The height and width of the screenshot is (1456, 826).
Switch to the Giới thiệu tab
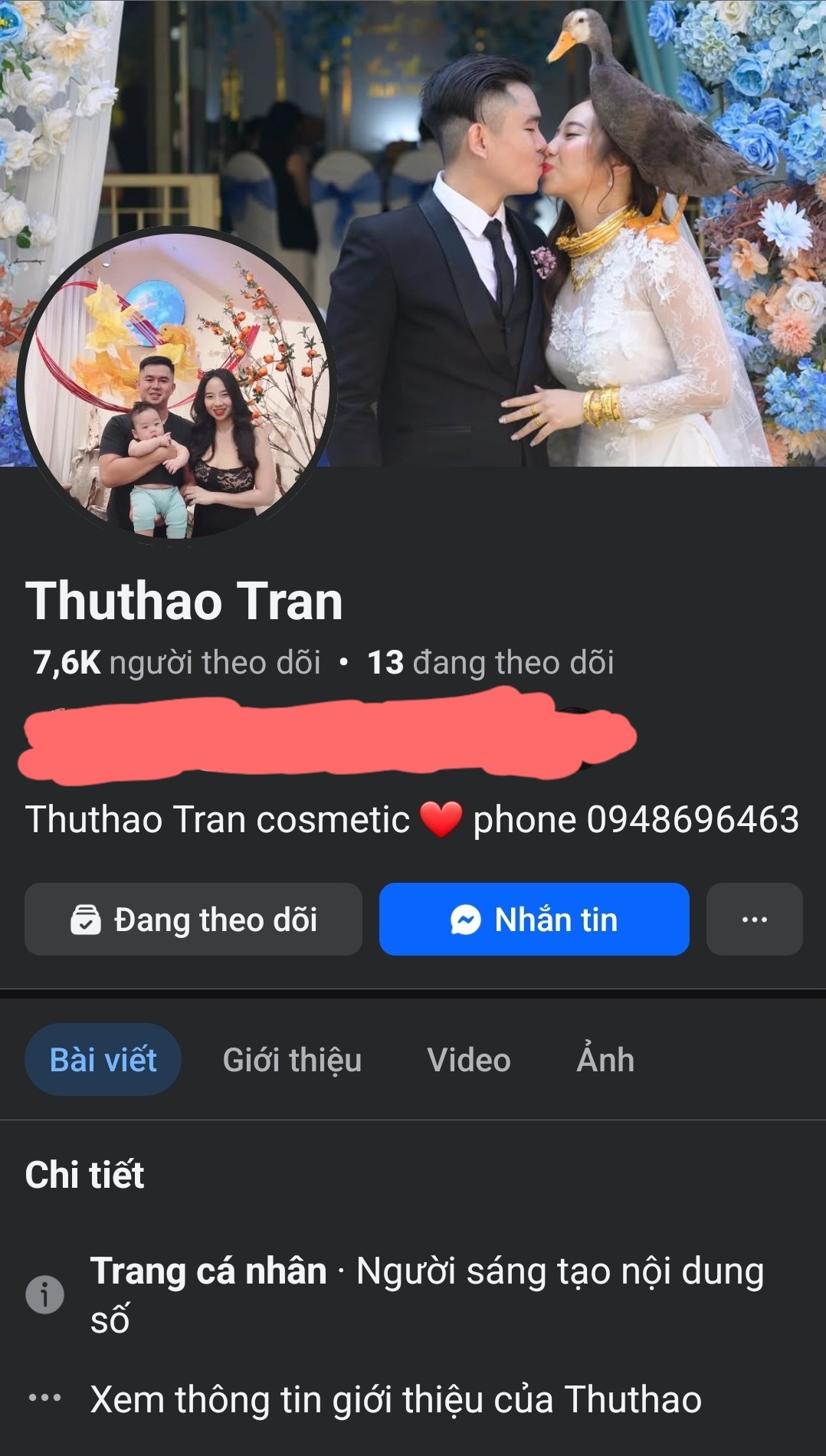click(292, 1060)
